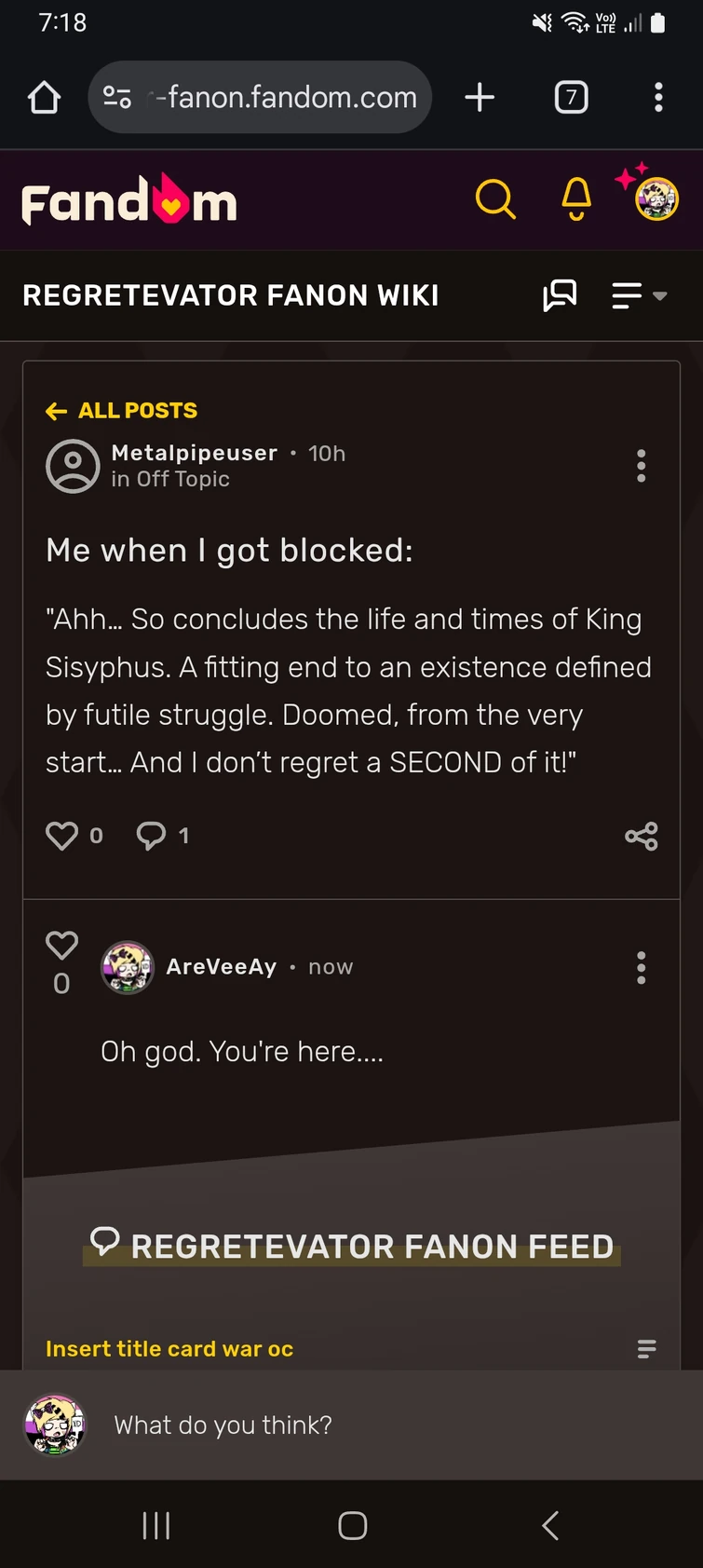
Task: Open the Regretevator Fanon Wiki home
Action: [230, 295]
